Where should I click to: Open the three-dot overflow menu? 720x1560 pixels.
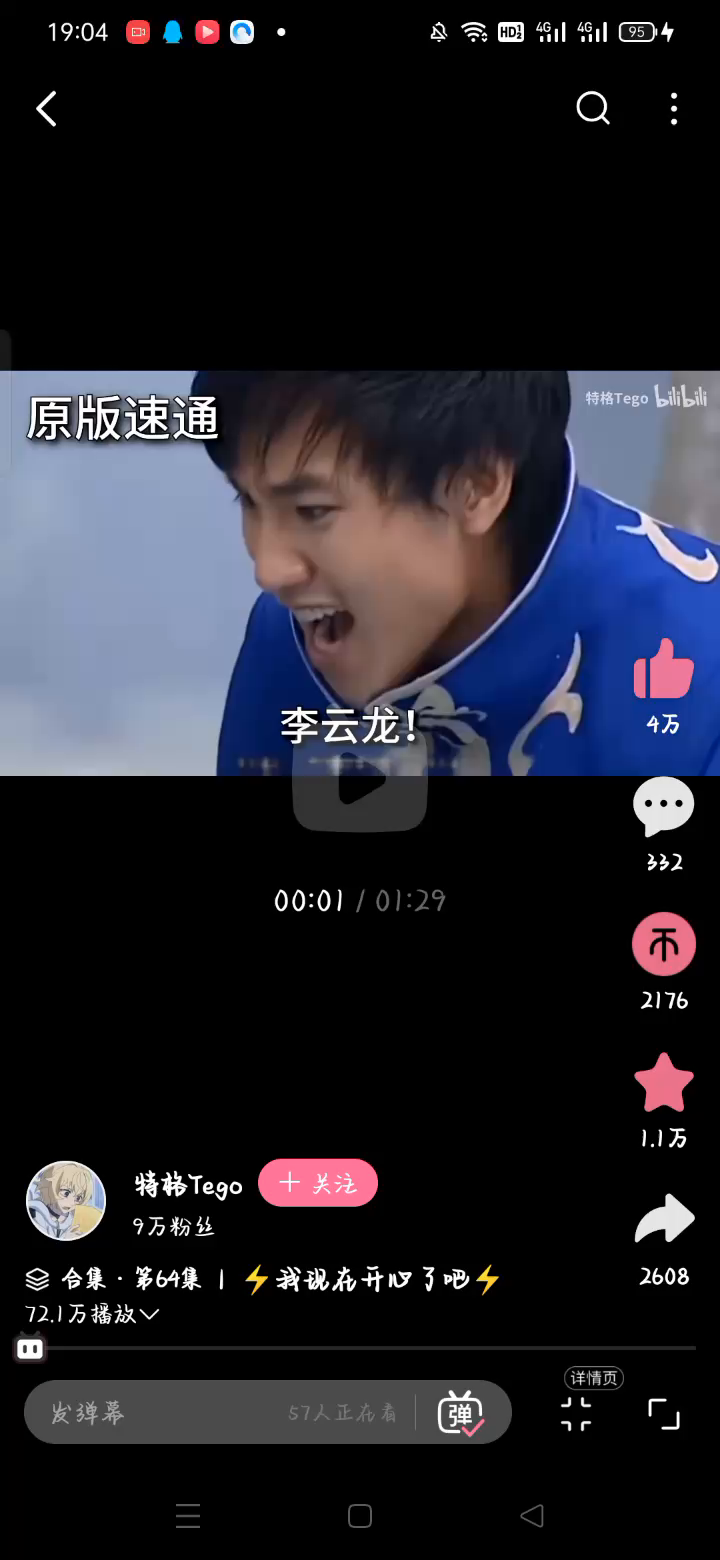pyautogui.click(x=674, y=108)
